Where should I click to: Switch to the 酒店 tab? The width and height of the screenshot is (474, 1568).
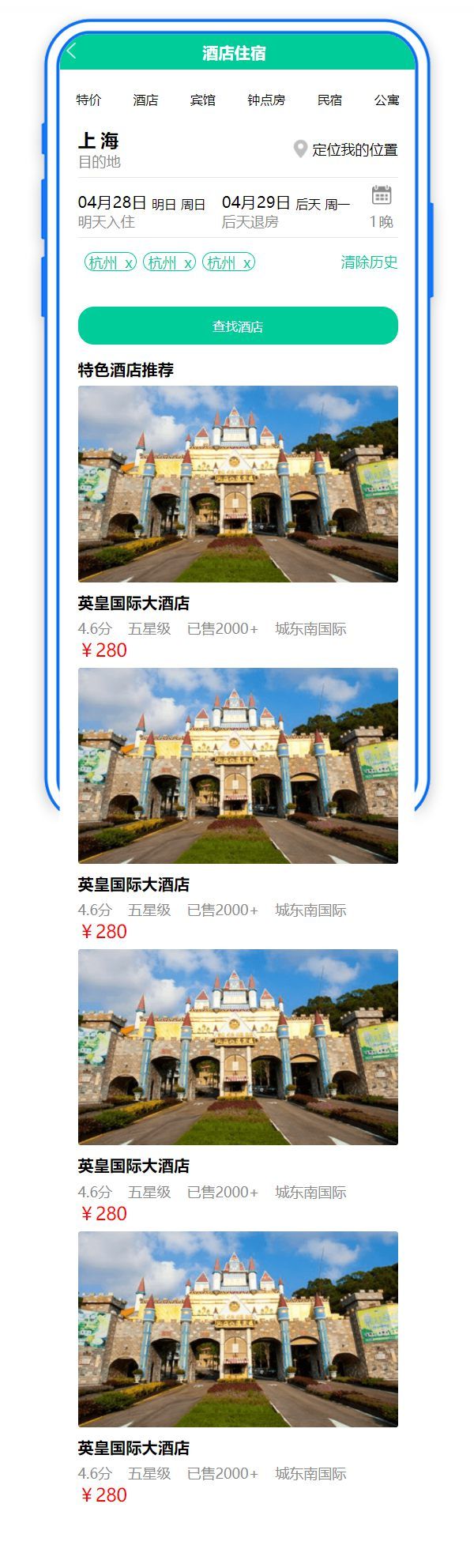[145, 100]
